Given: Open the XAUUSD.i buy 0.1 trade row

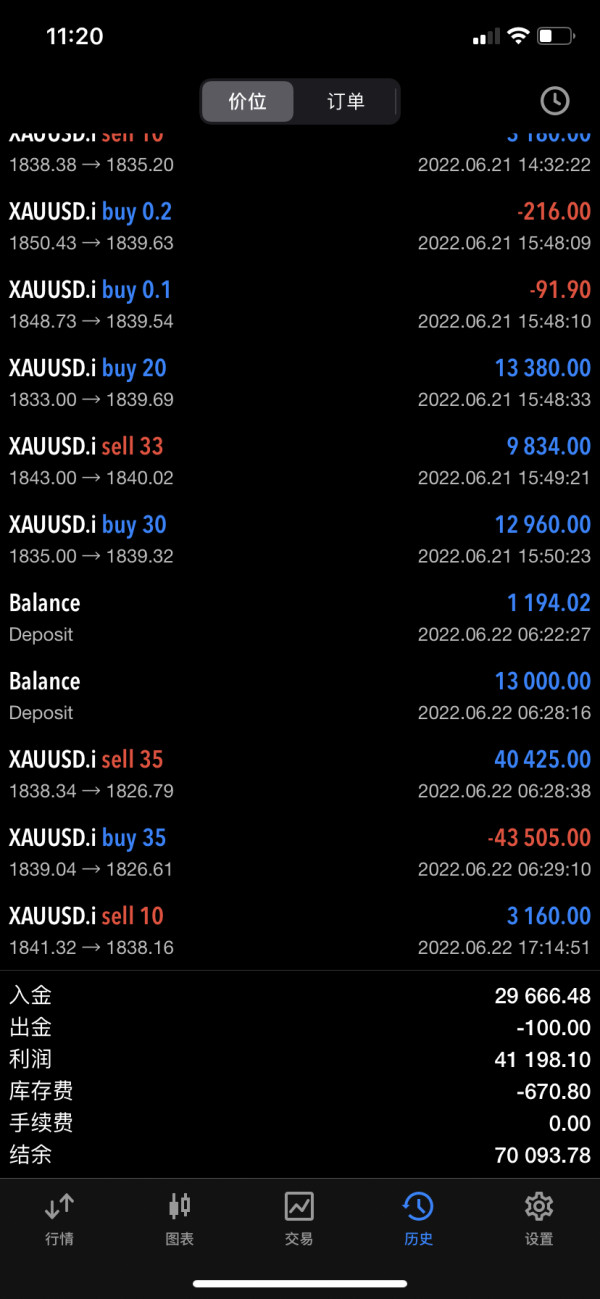Looking at the screenshot, I should [300, 304].
